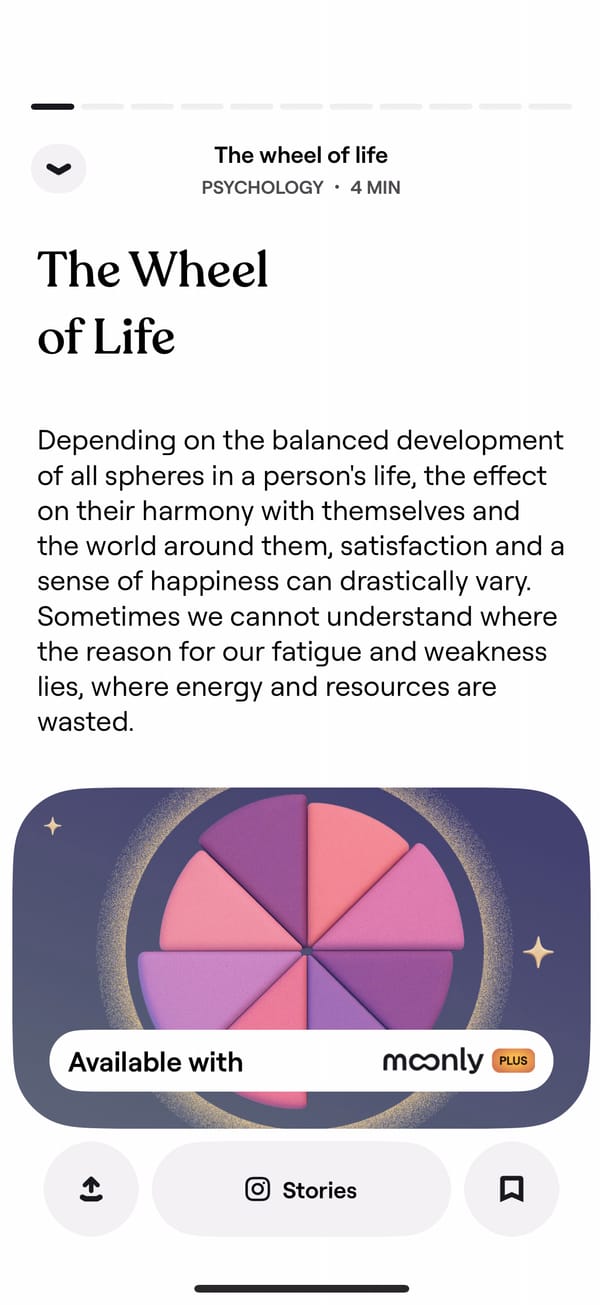Share to Instagram Stories
This screenshot has height=1305, width=603.
(301, 1189)
